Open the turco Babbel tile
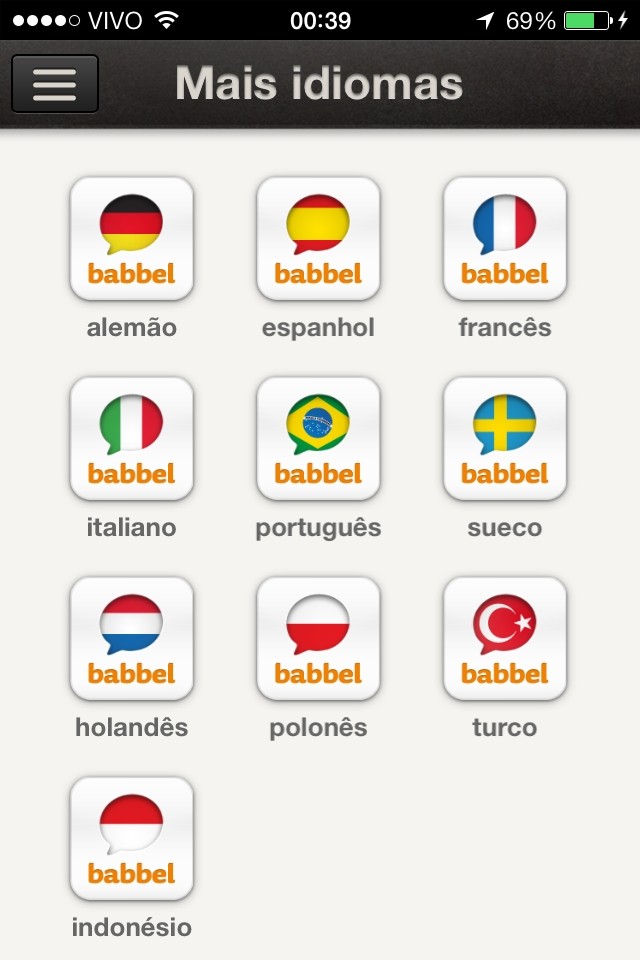 [x=505, y=640]
